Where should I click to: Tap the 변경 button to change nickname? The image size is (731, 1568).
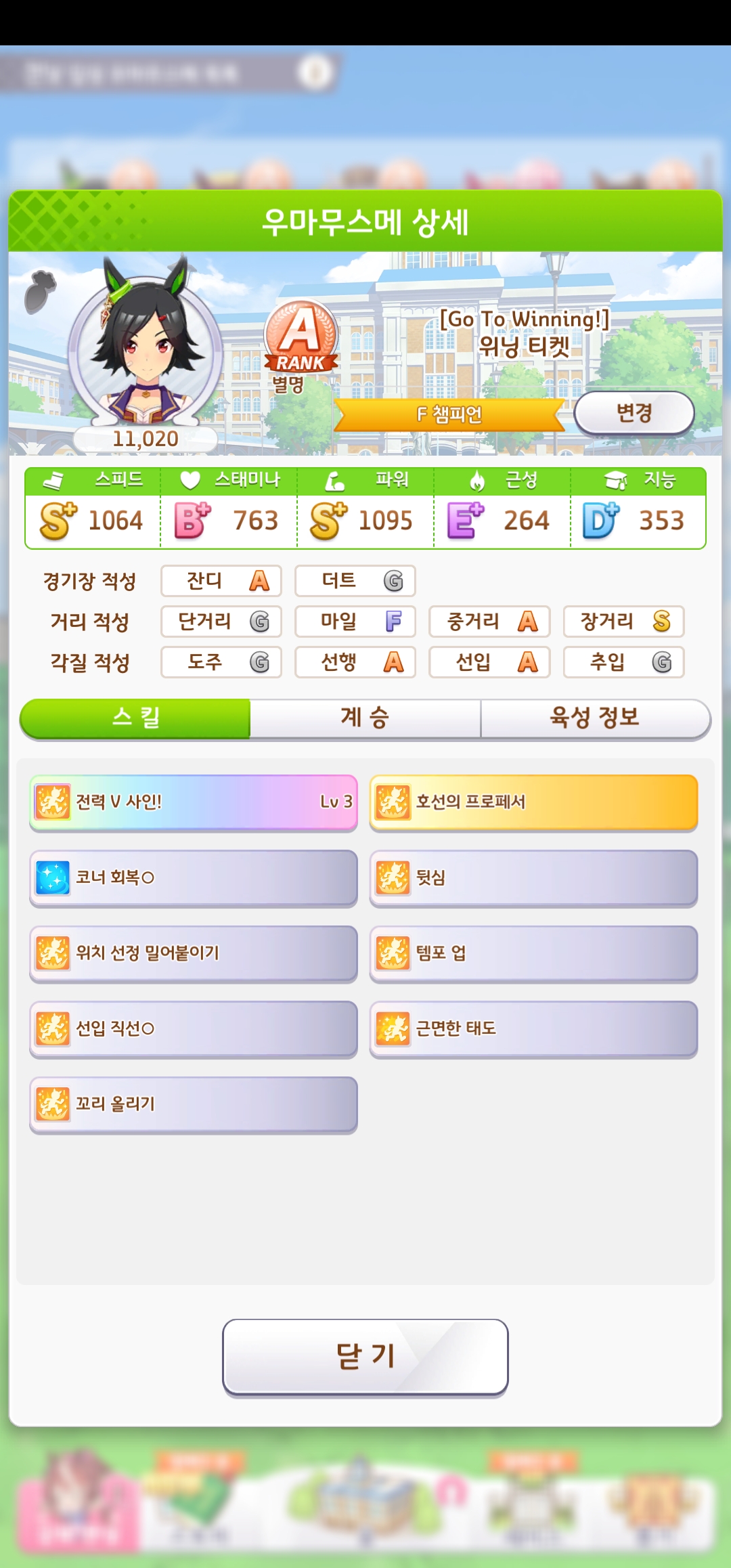click(x=634, y=412)
